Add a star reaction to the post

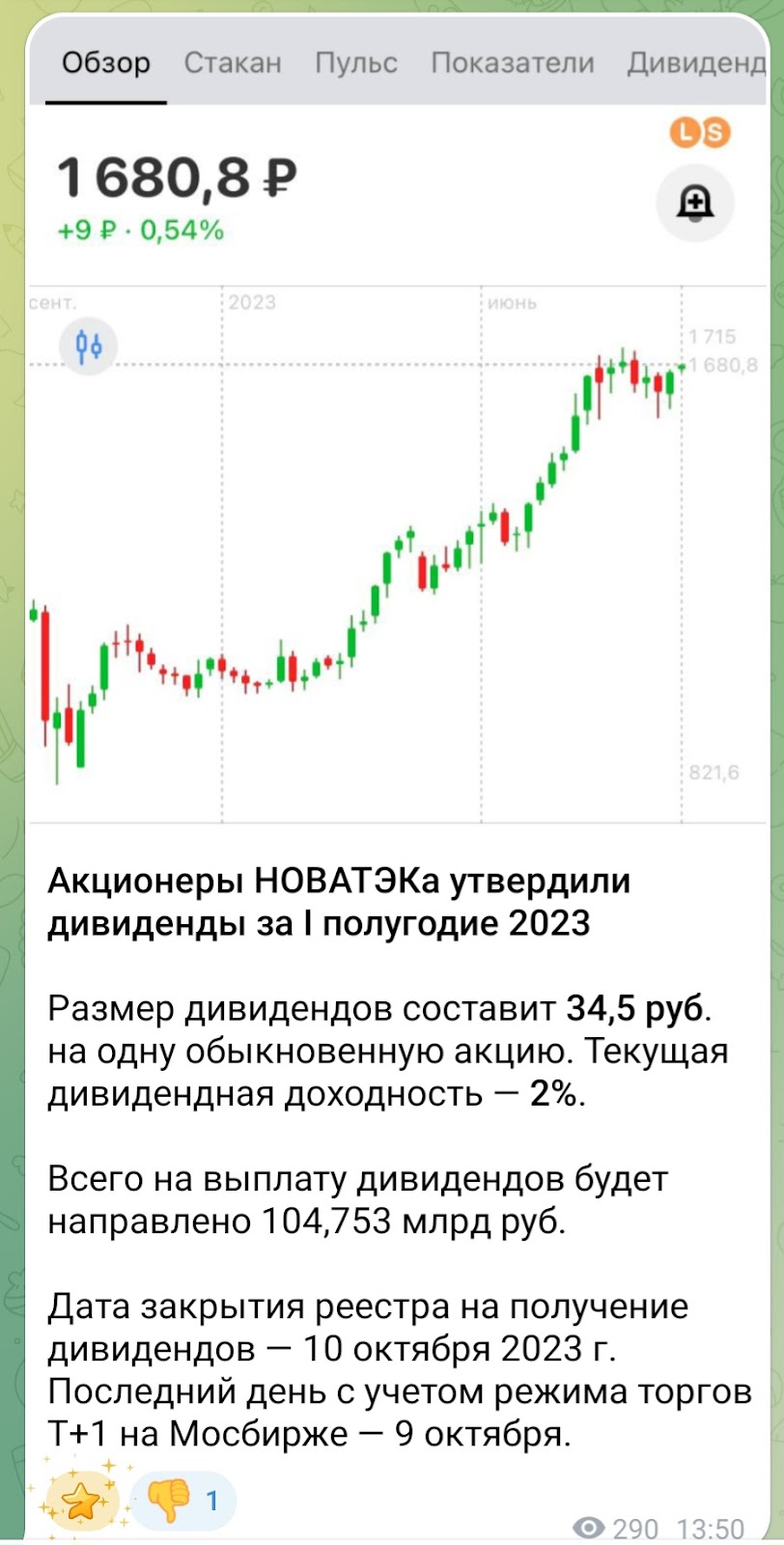pyautogui.click(x=81, y=1501)
